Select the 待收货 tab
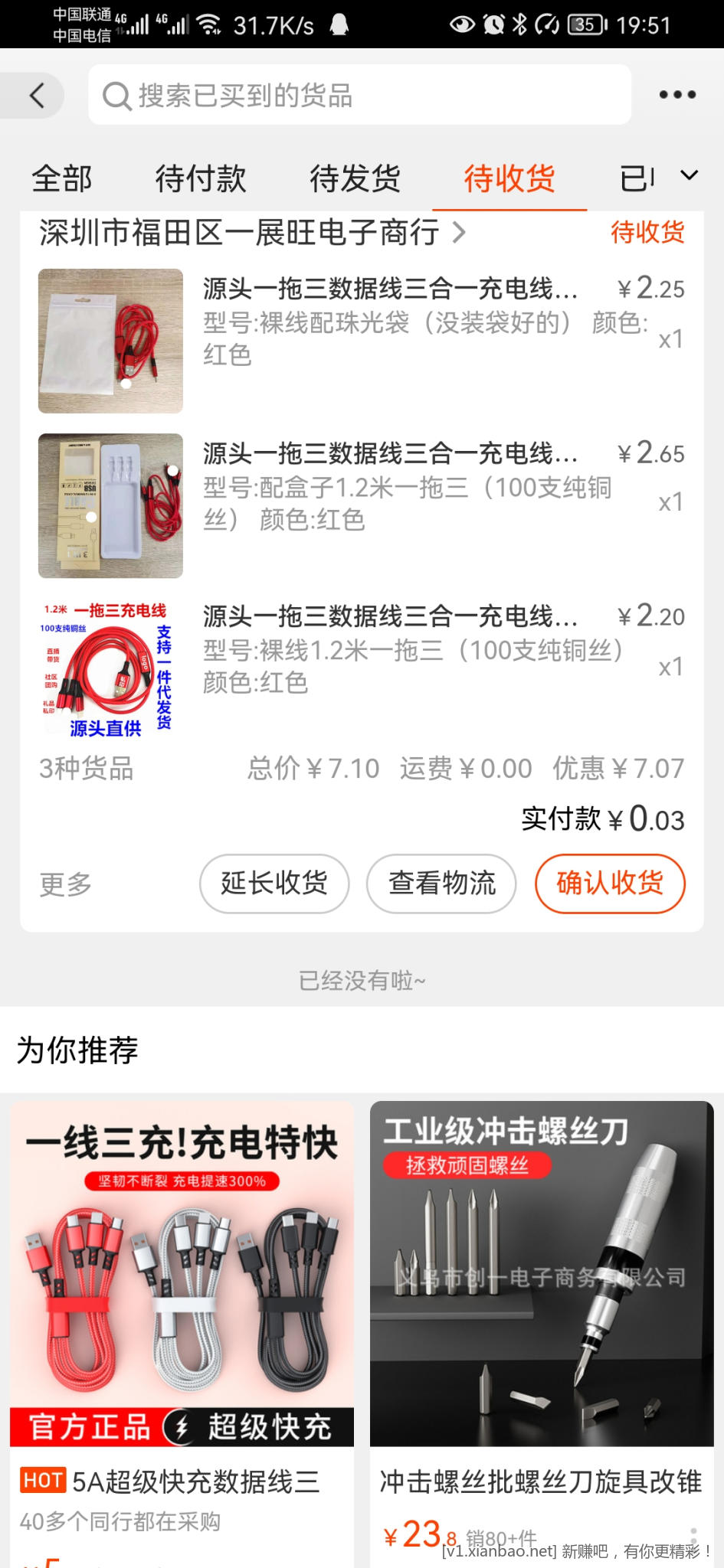 click(509, 178)
